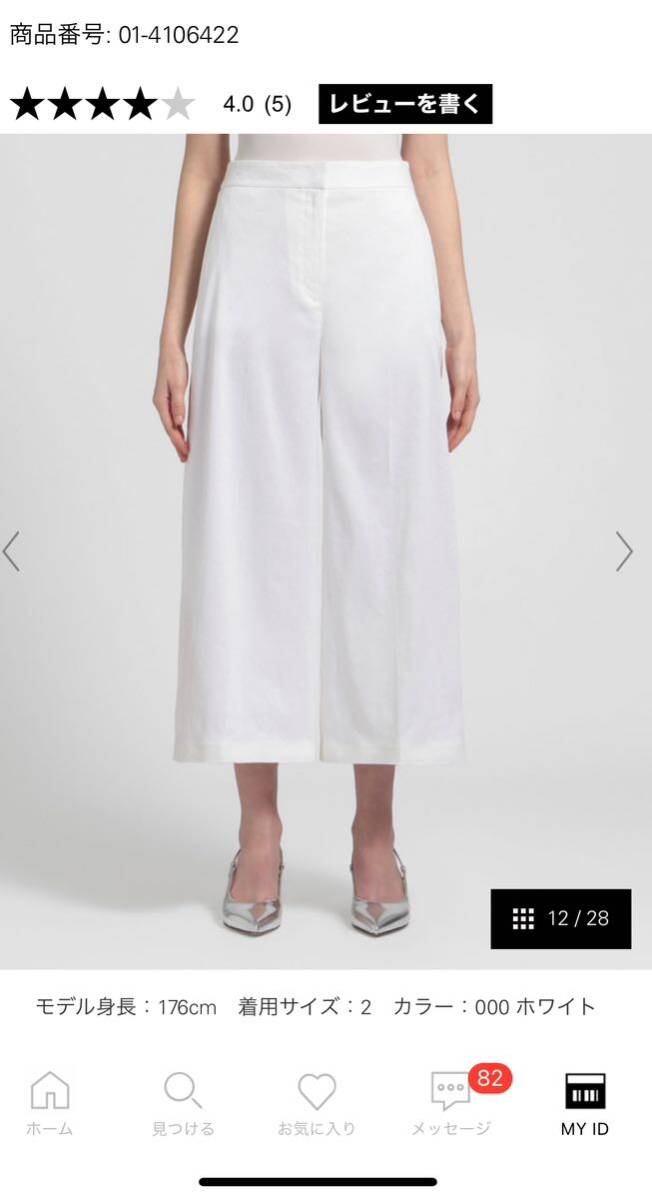
Task: Open the お気に入り favorites tab
Action: click(316, 1103)
